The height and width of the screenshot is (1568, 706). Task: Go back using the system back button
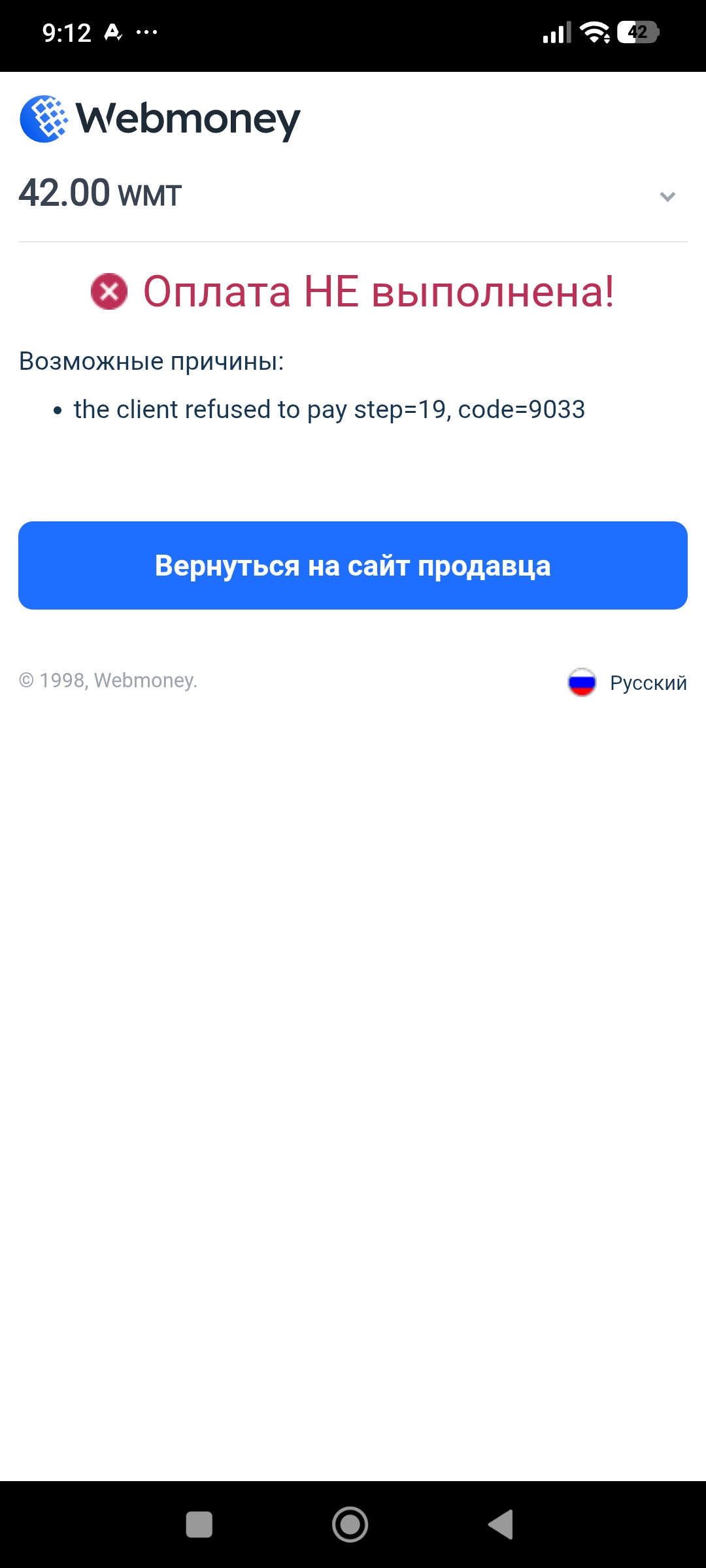coord(501,1524)
